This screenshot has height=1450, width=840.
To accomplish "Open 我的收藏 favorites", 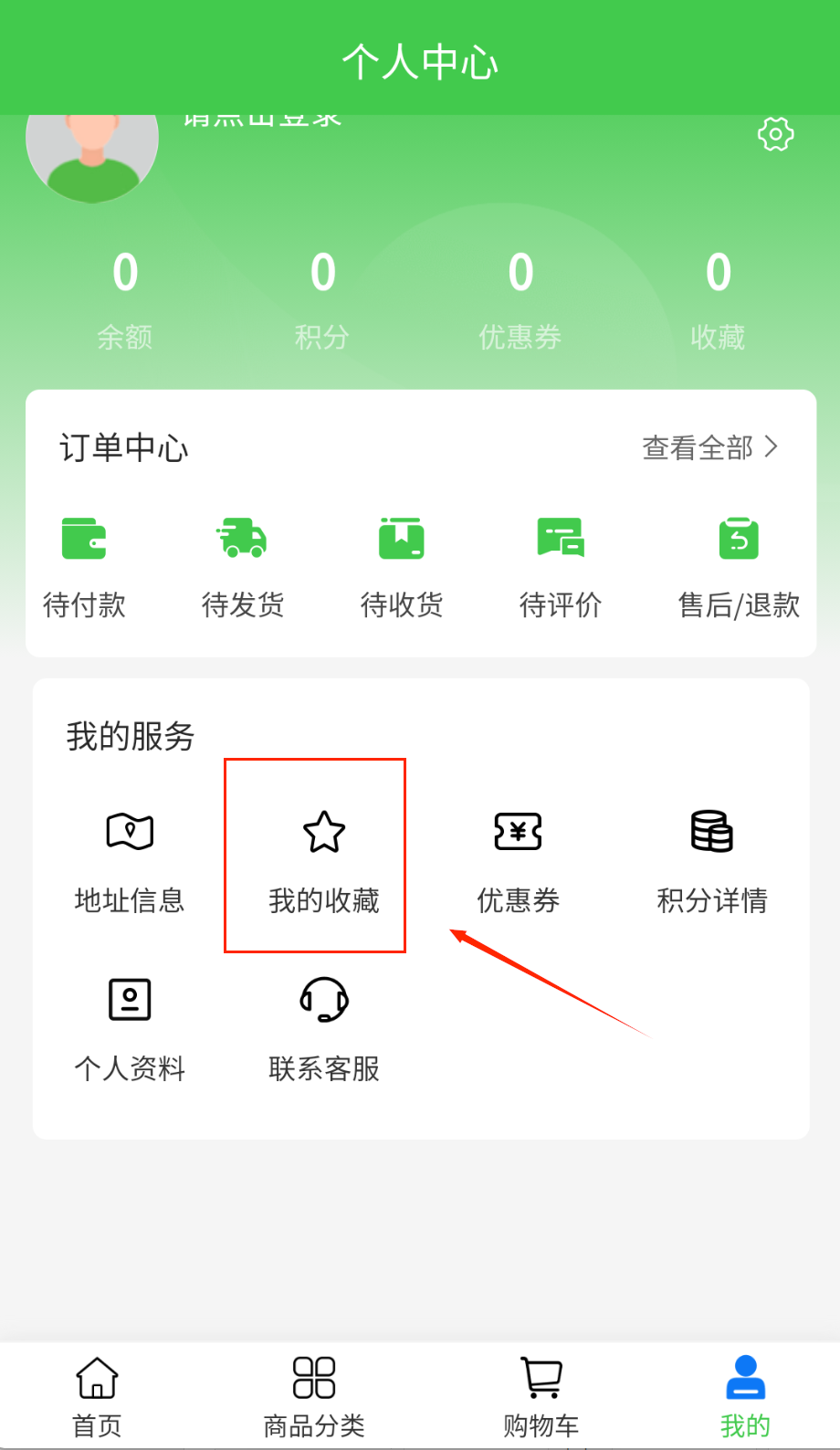I will point(323,860).
